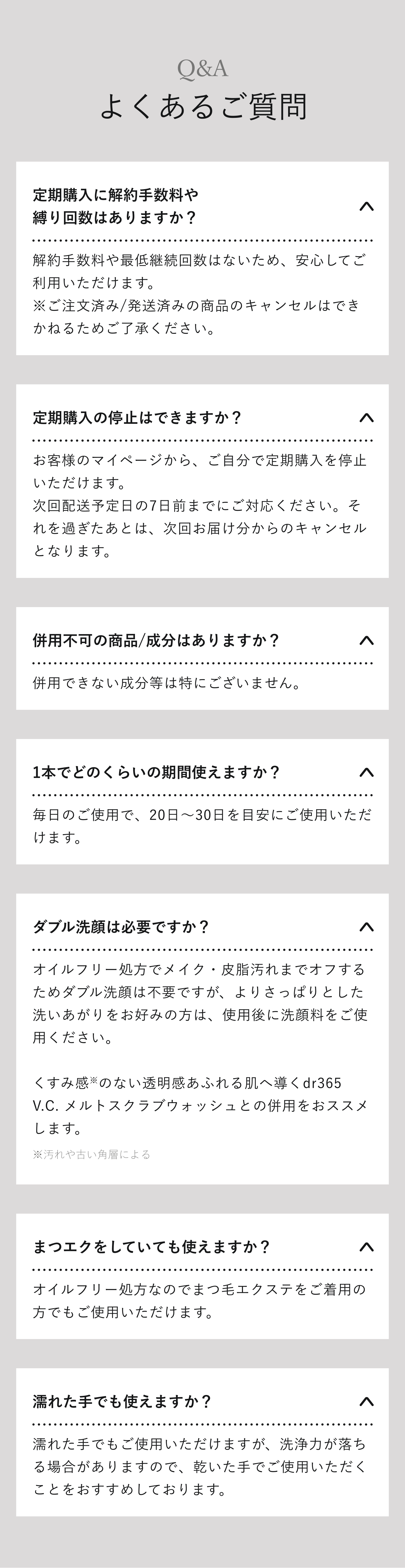405x1568 pixels.
Task: Collapse the 解約手数料や縛り回数 question
Action: 366,206
